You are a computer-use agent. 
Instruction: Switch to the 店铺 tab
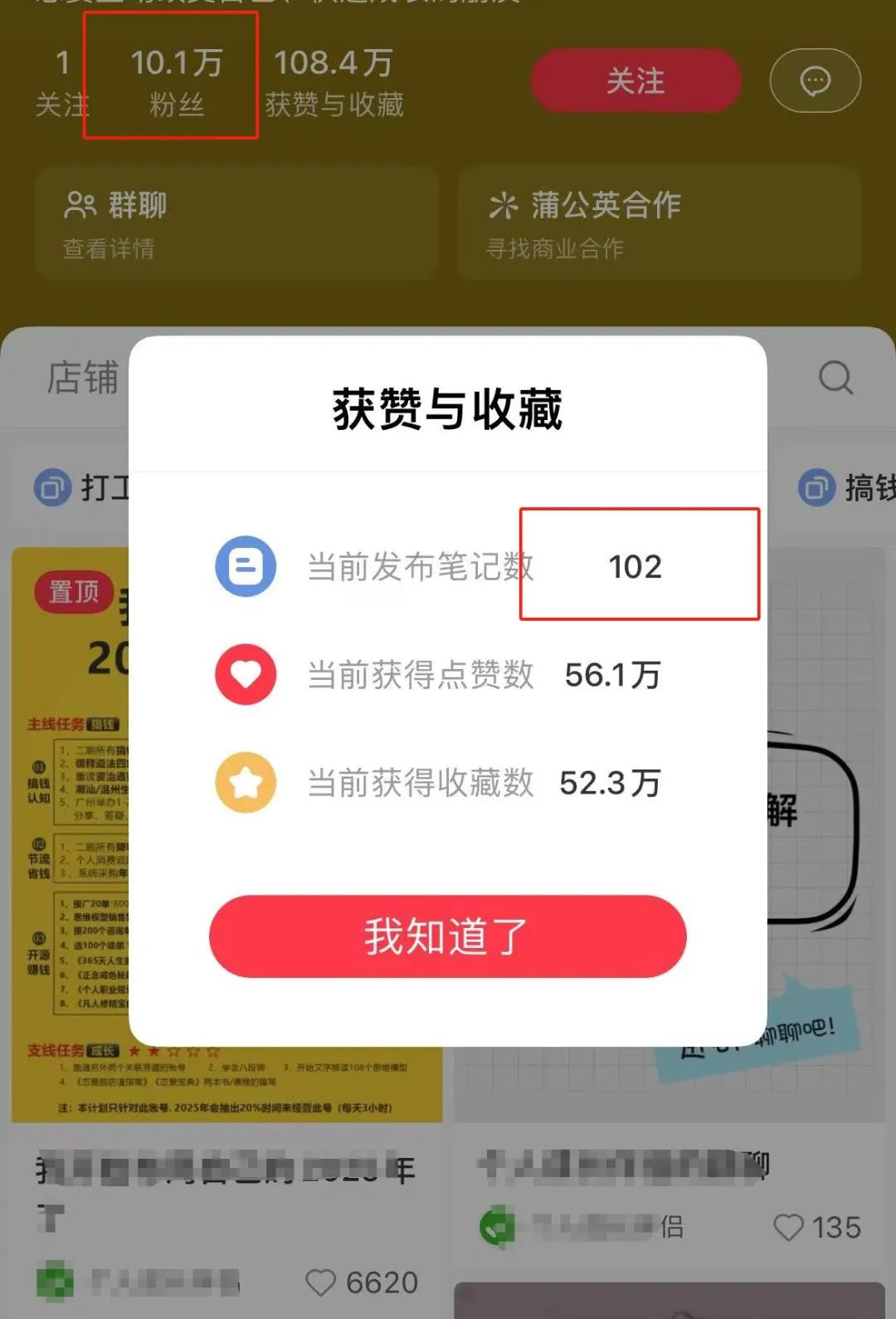tap(82, 378)
